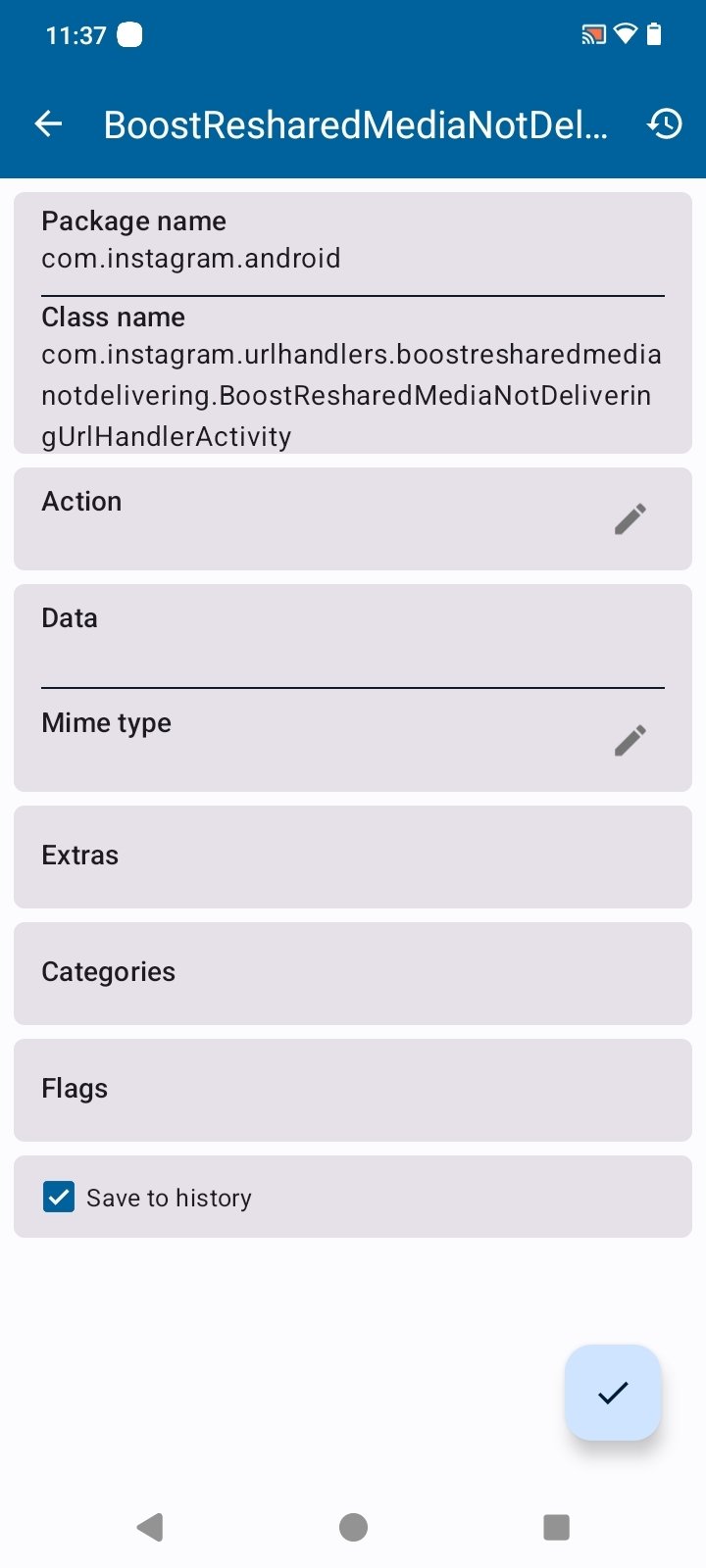706x1568 pixels.
Task: Tap the pencil icon beside Mime type
Action: pyautogui.click(x=630, y=740)
